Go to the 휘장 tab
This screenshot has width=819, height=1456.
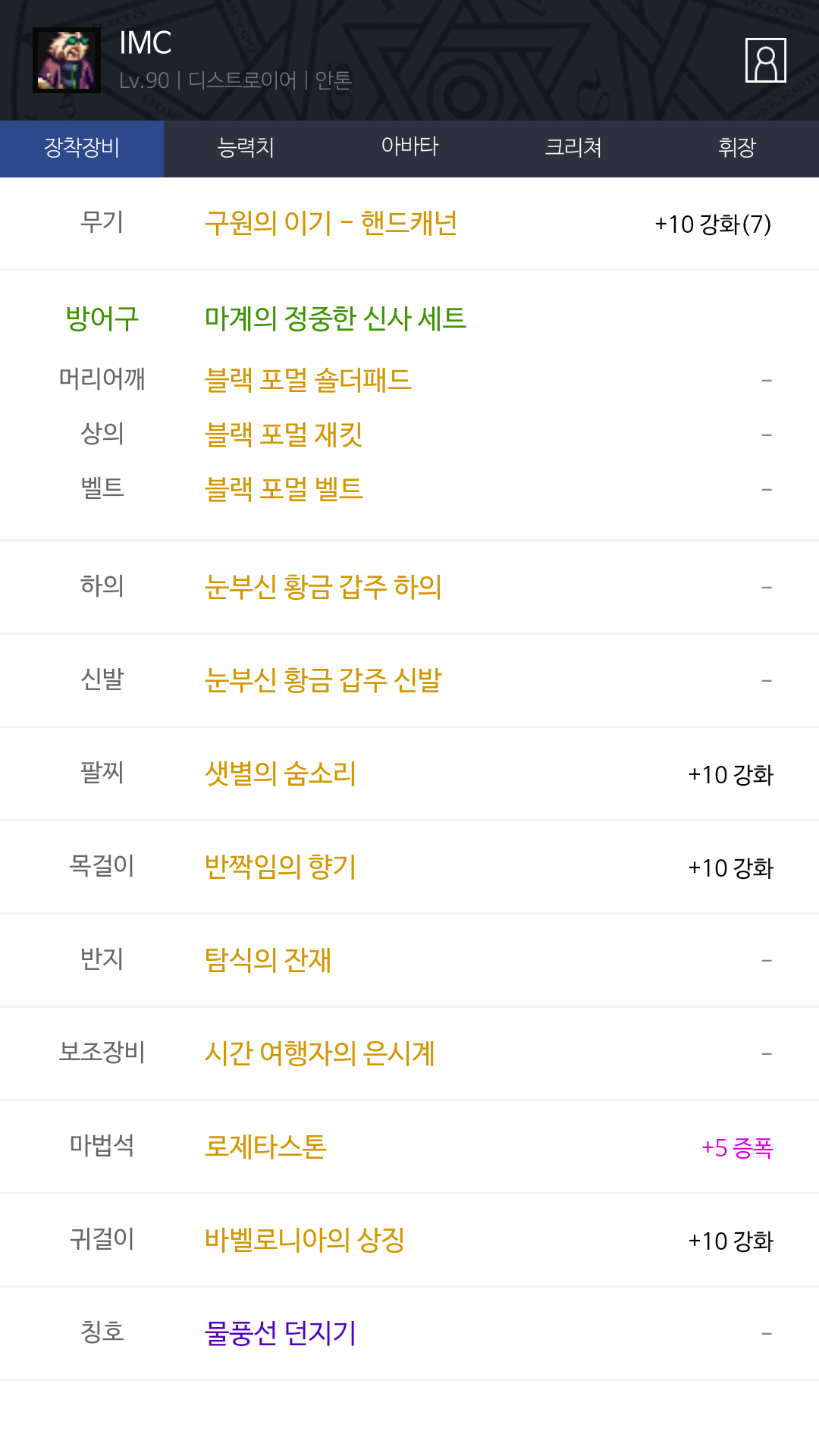point(737,148)
